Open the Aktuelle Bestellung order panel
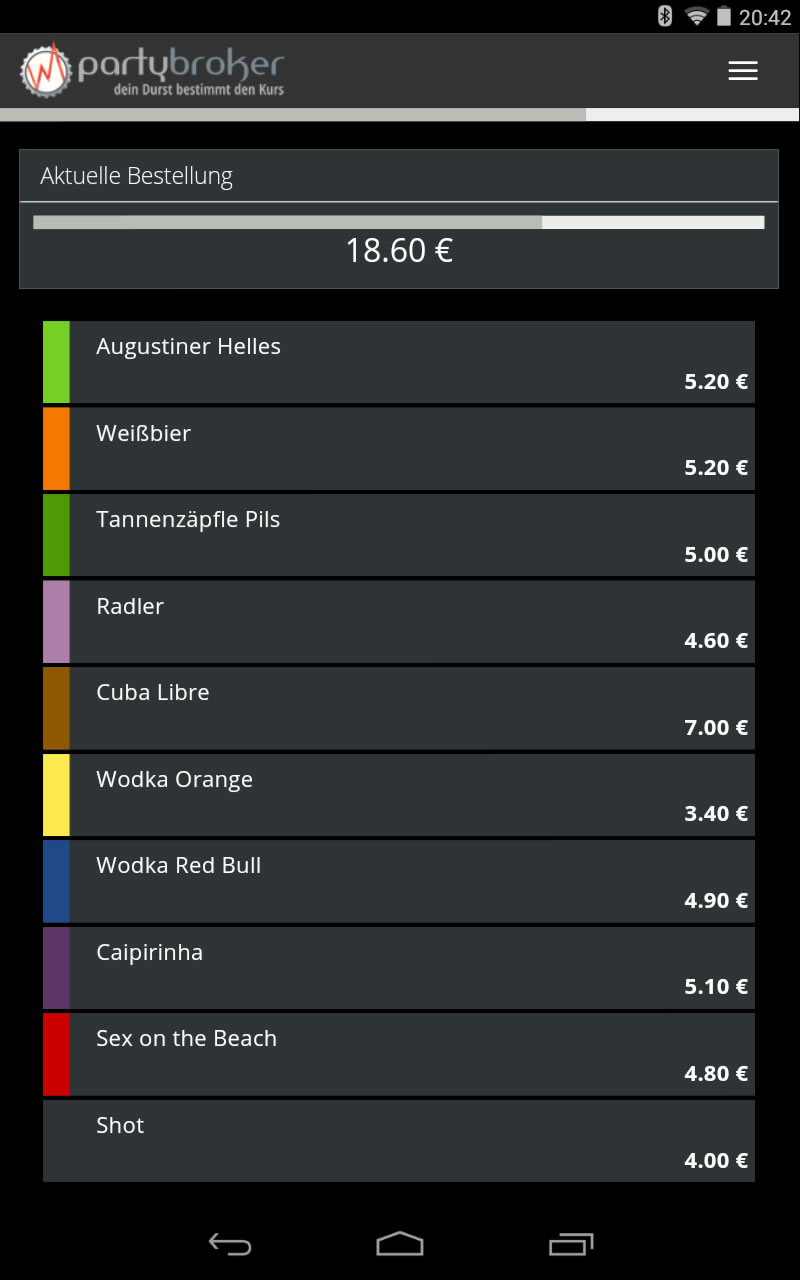Image resolution: width=800 pixels, height=1280 pixels. tap(398, 220)
